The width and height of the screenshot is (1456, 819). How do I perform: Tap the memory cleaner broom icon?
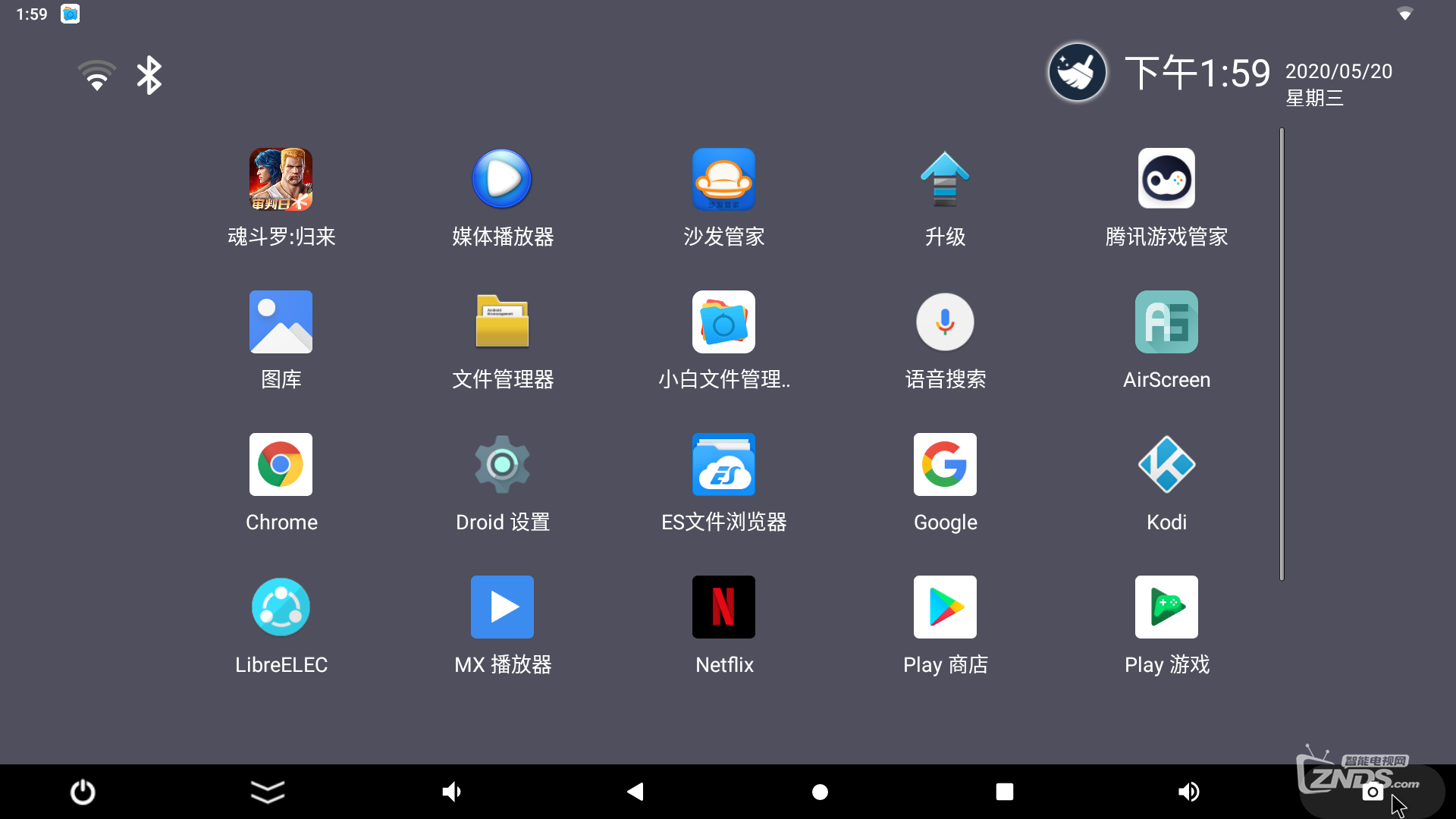click(1077, 73)
